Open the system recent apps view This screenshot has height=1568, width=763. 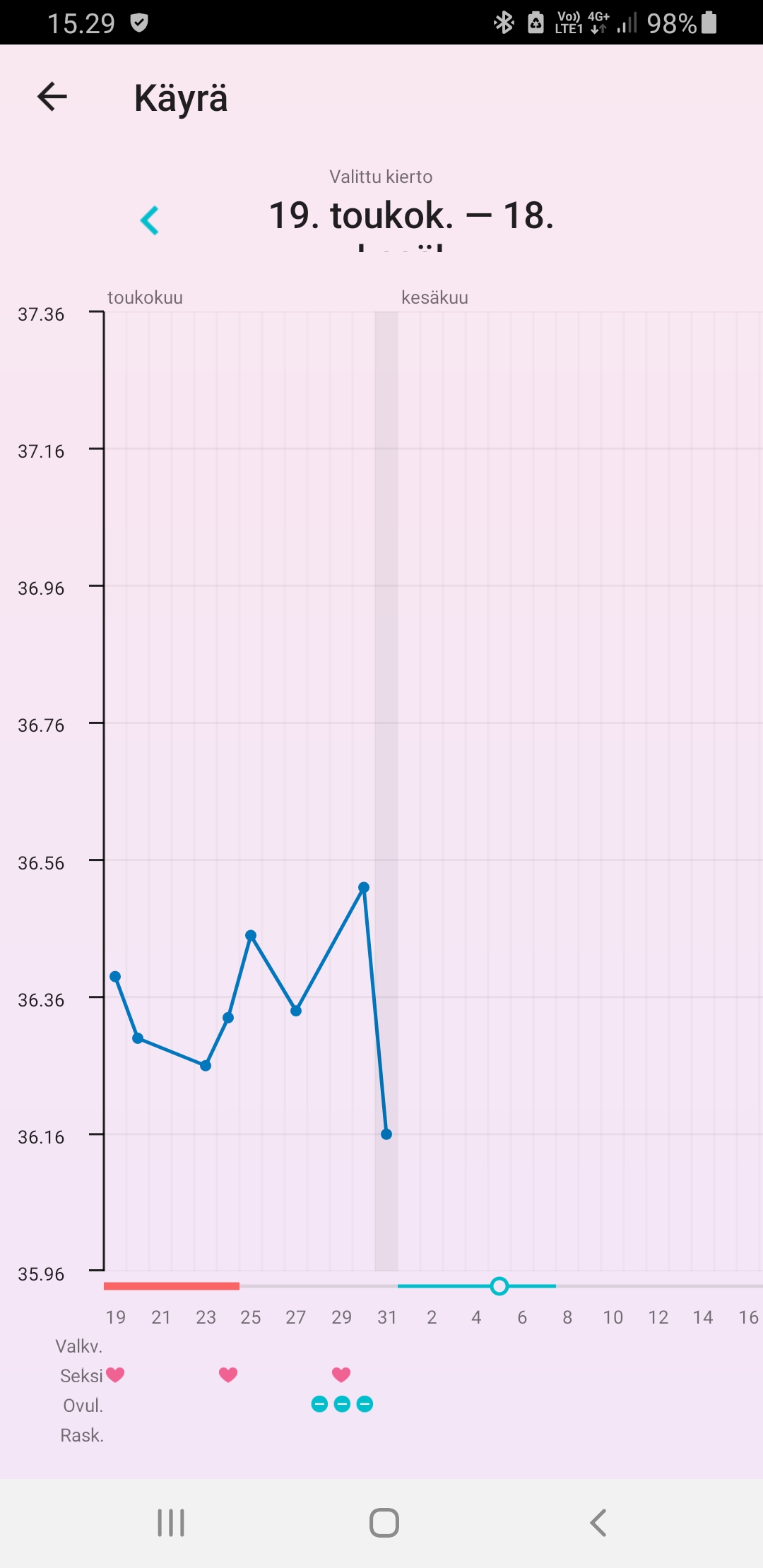point(171,1523)
